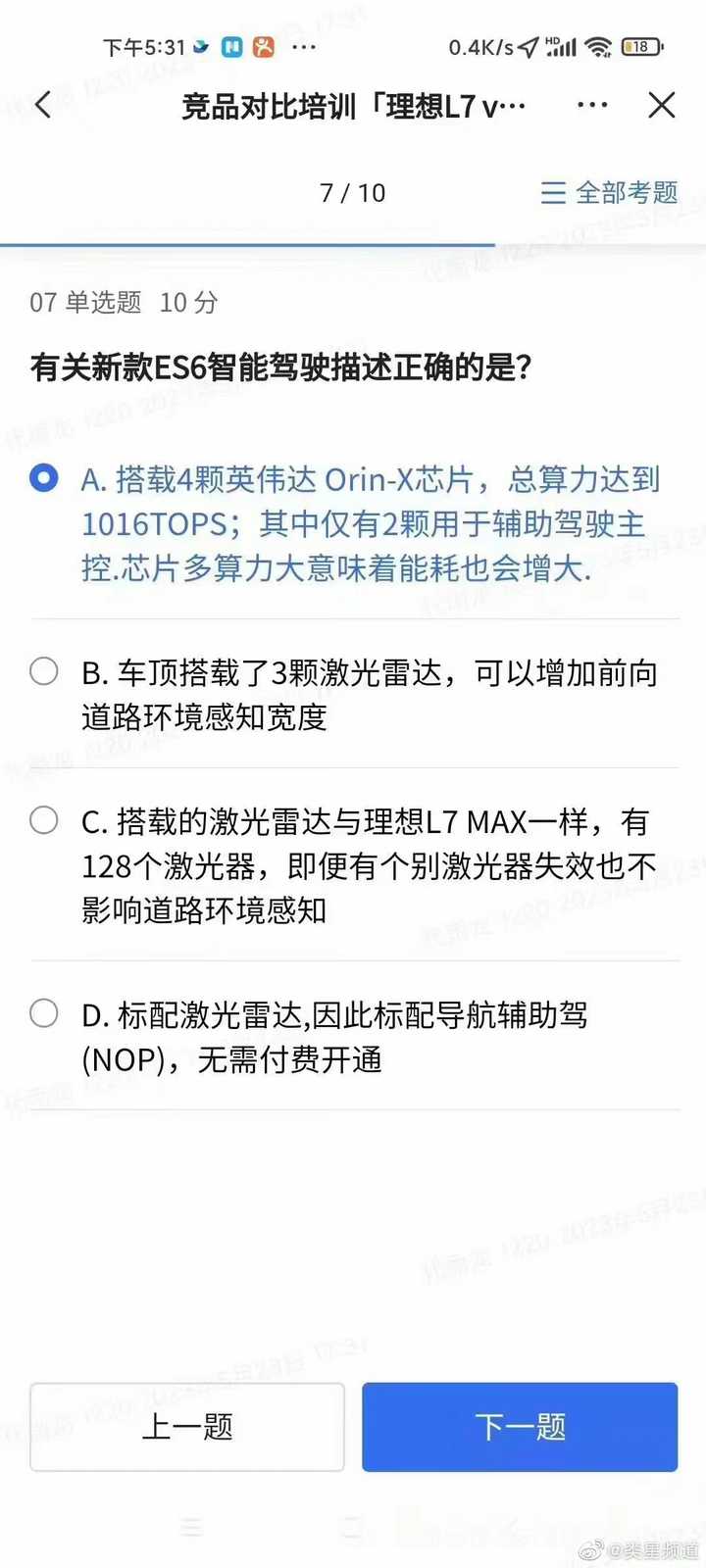
Task: Tap the orange person notification icon
Action: click(261, 46)
